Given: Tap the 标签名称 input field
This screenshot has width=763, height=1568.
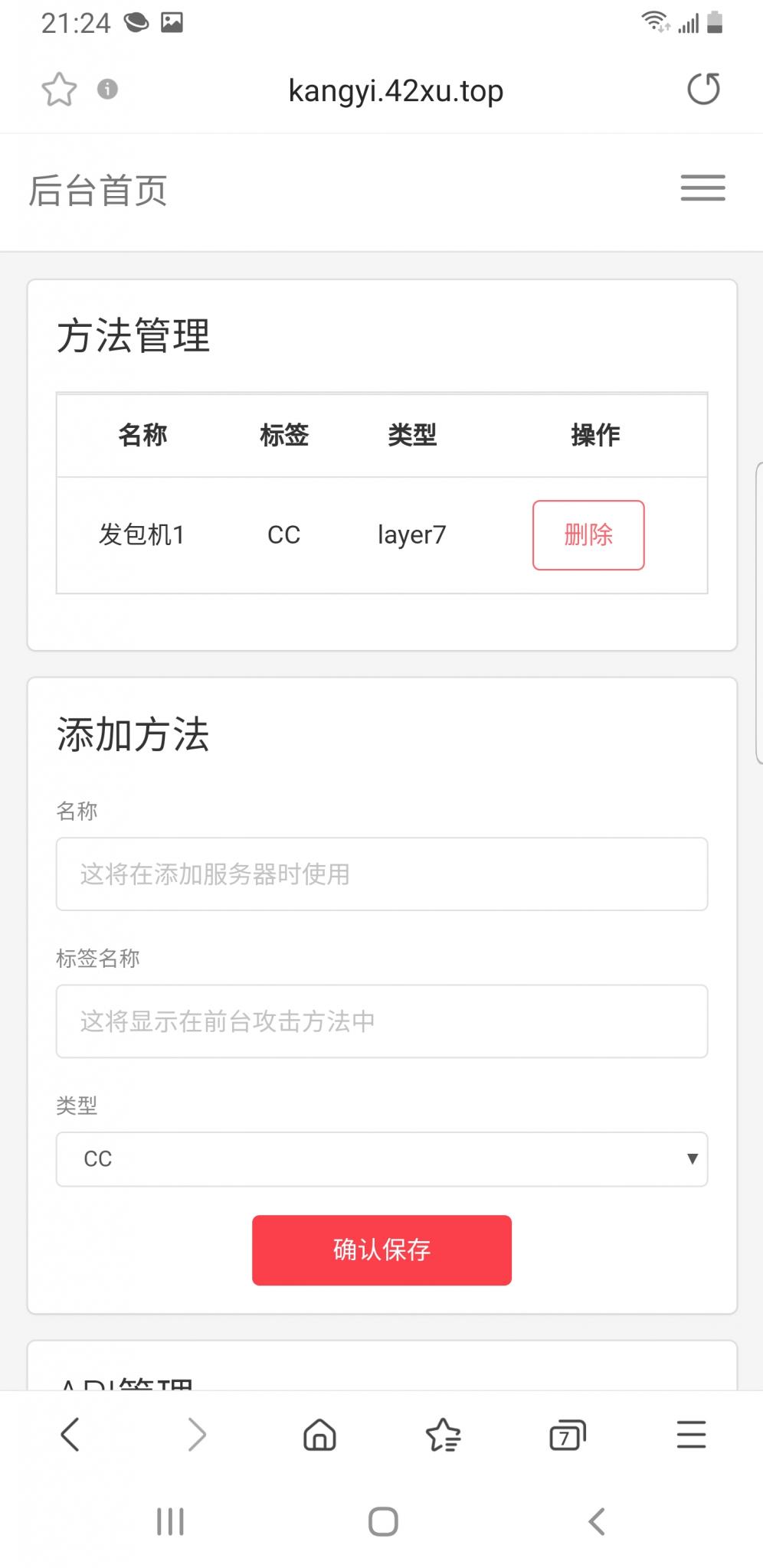Looking at the screenshot, I should coord(381,1021).
